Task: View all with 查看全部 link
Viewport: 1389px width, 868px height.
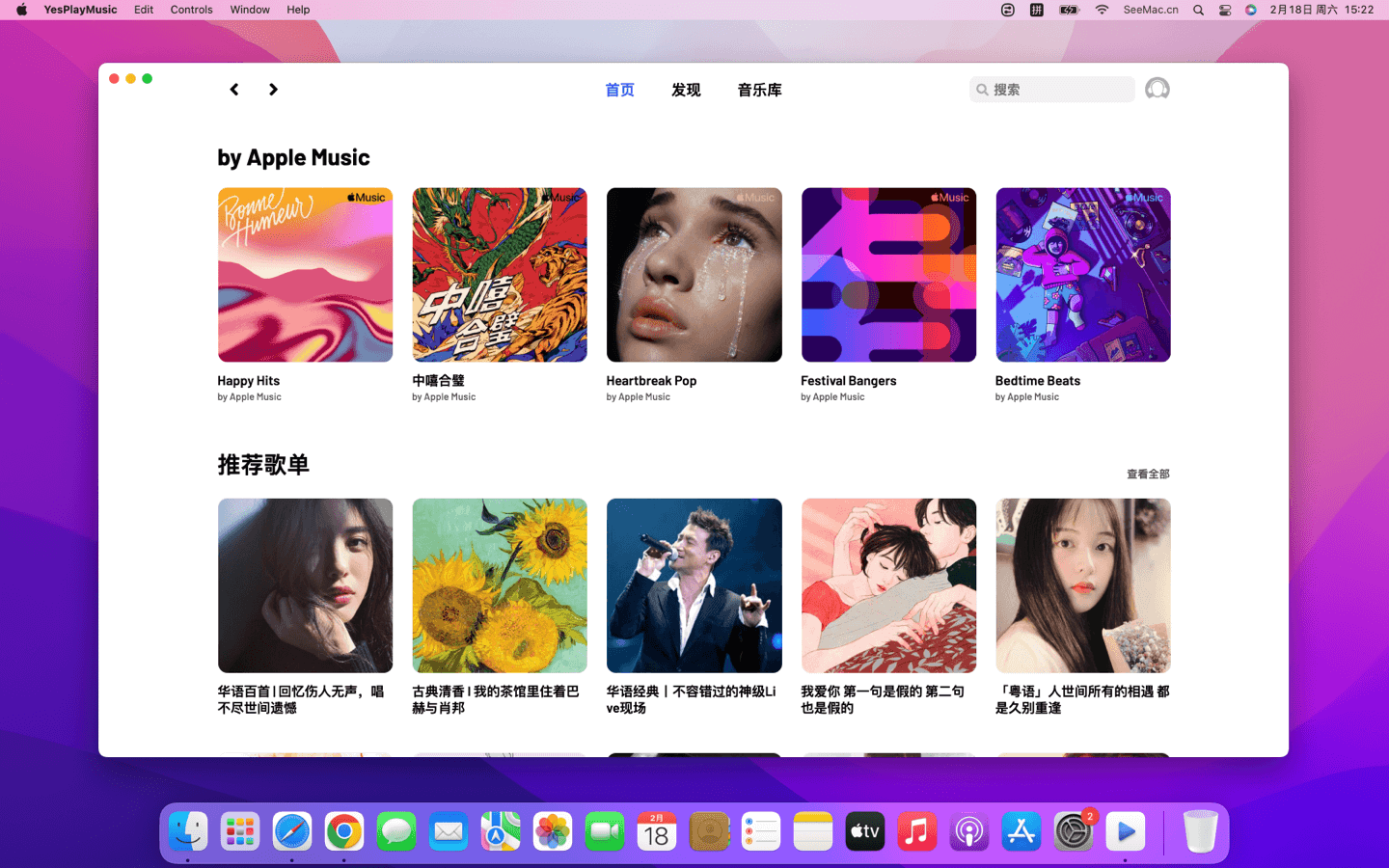Action: pyautogui.click(x=1148, y=474)
